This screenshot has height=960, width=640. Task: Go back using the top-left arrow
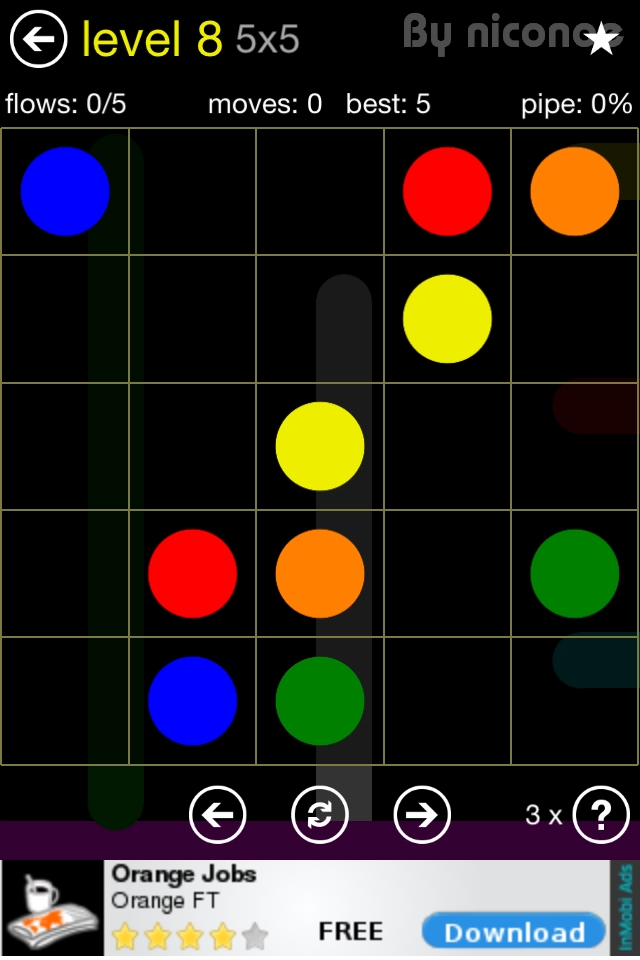click(38, 39)
